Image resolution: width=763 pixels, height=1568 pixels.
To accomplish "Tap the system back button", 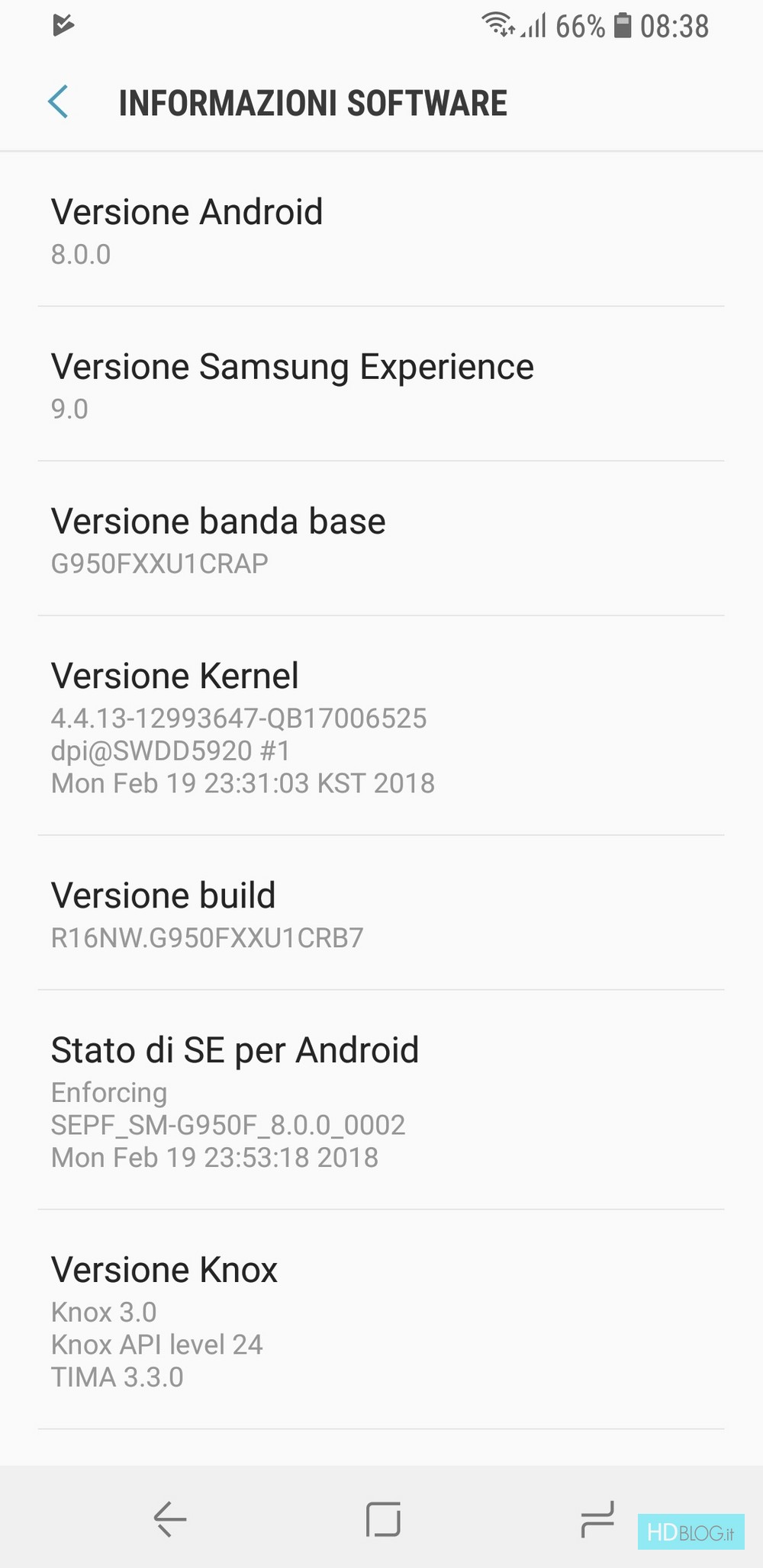I will (x=169, y=1518).
